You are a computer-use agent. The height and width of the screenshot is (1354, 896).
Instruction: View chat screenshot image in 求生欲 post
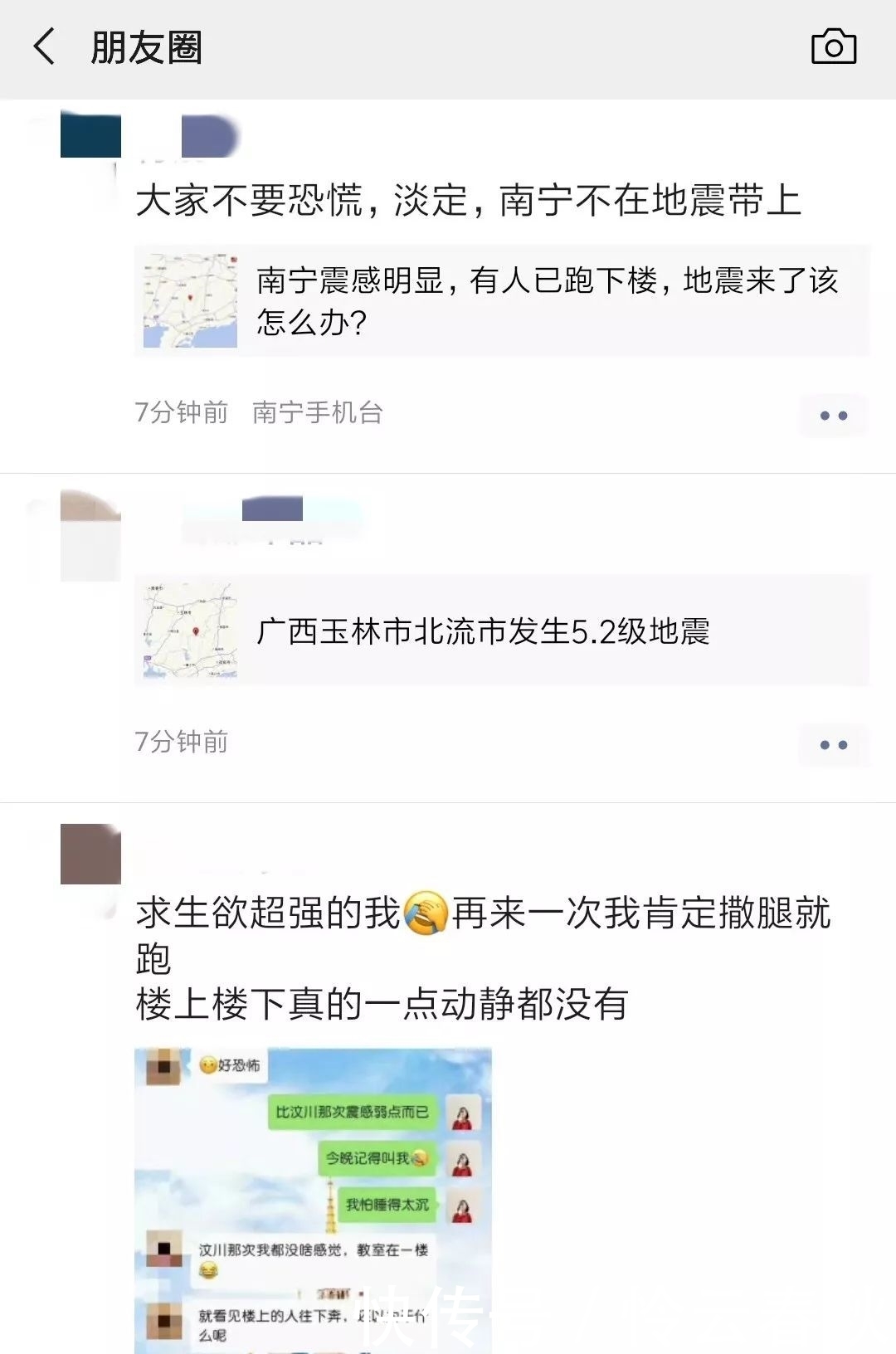click(313, 1199)
